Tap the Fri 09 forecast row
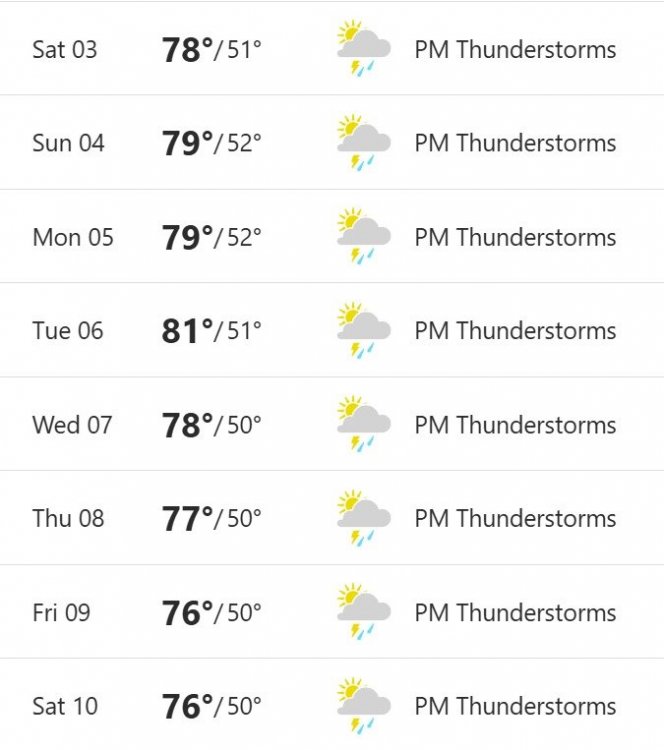Viewport: 664px width, 750px height. (x=330, y=612)
